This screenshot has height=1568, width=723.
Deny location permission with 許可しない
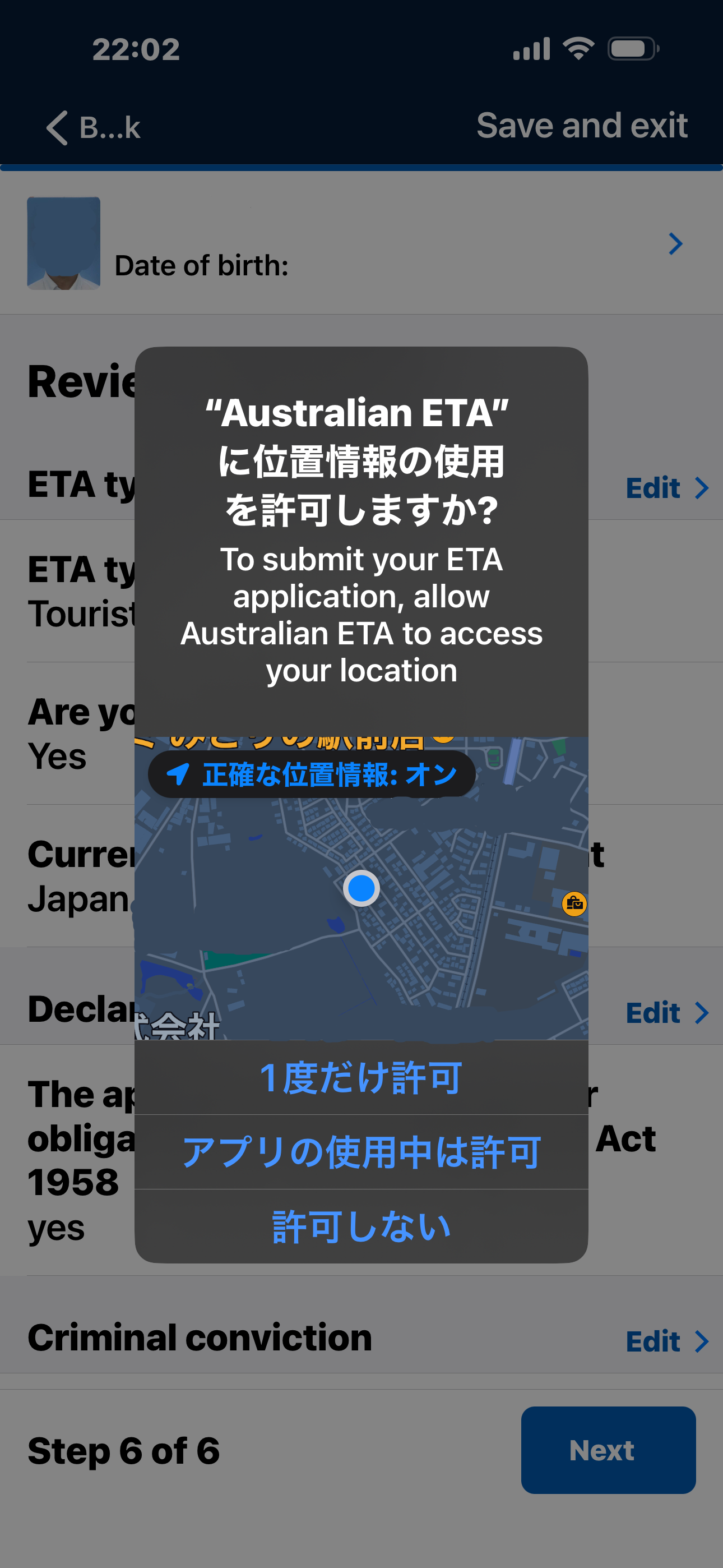tap(361, 1226)
